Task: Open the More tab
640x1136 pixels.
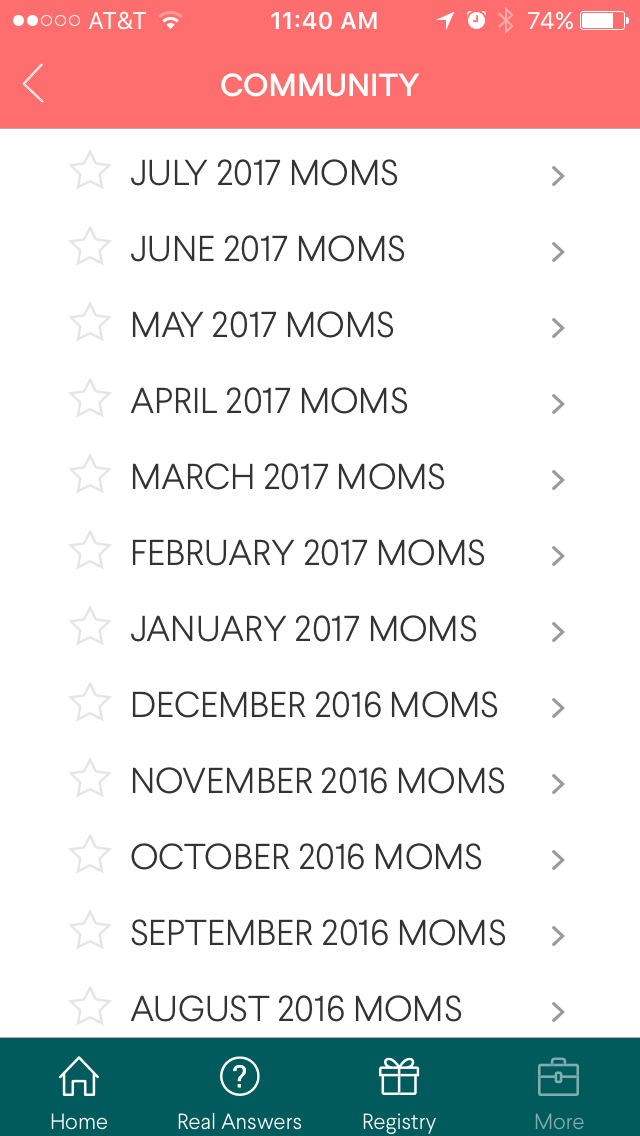Action: coord(559,1087)
